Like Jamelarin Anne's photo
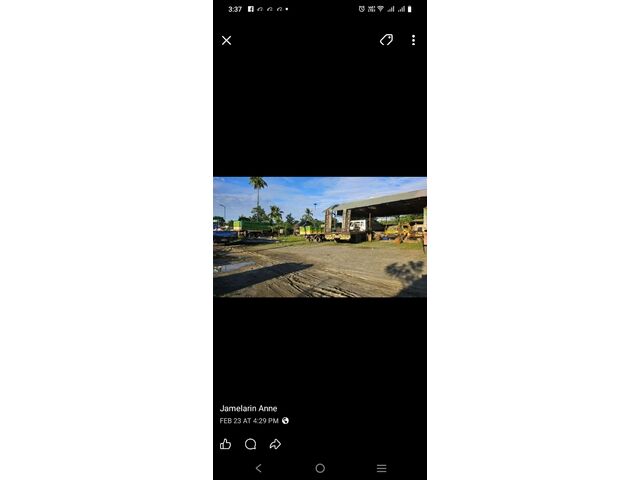This screenshot has width=640, height=480. (226, 444)
